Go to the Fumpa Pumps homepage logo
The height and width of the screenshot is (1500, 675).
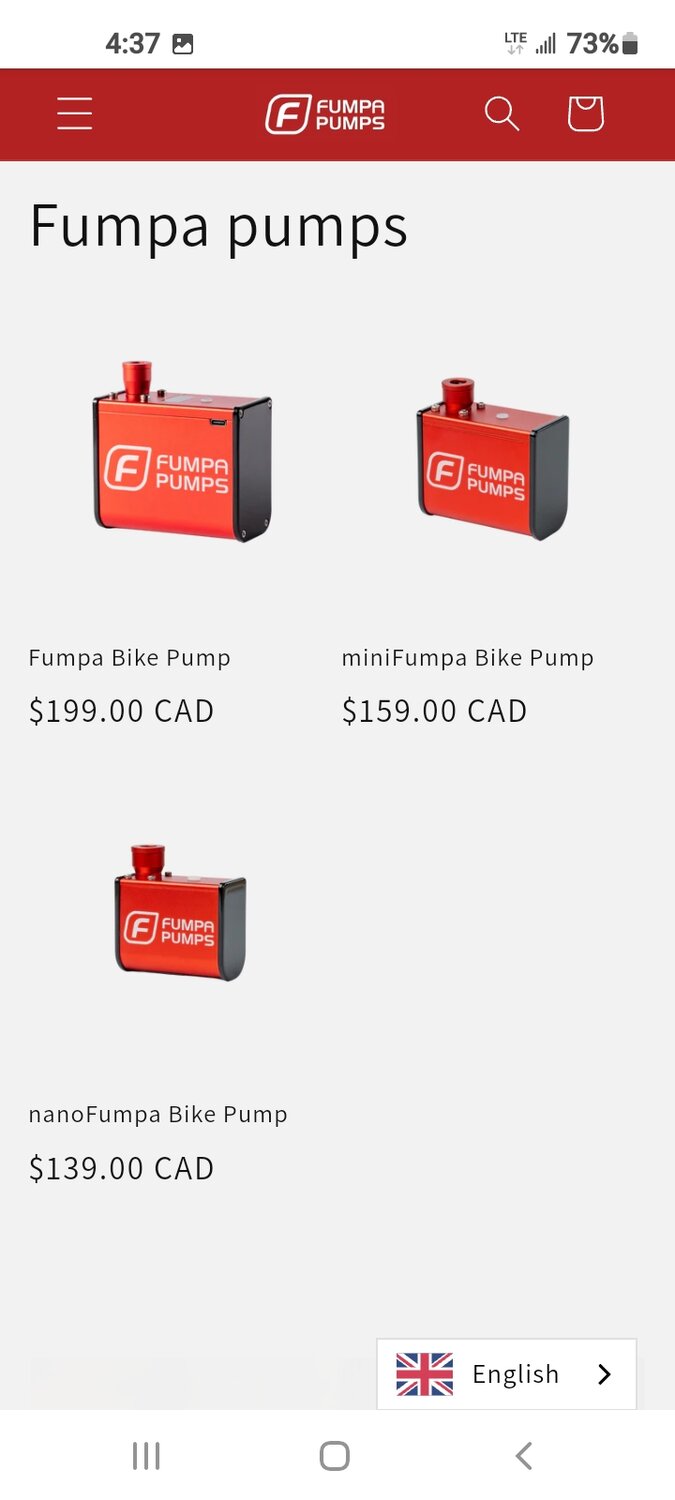point(325,114)
